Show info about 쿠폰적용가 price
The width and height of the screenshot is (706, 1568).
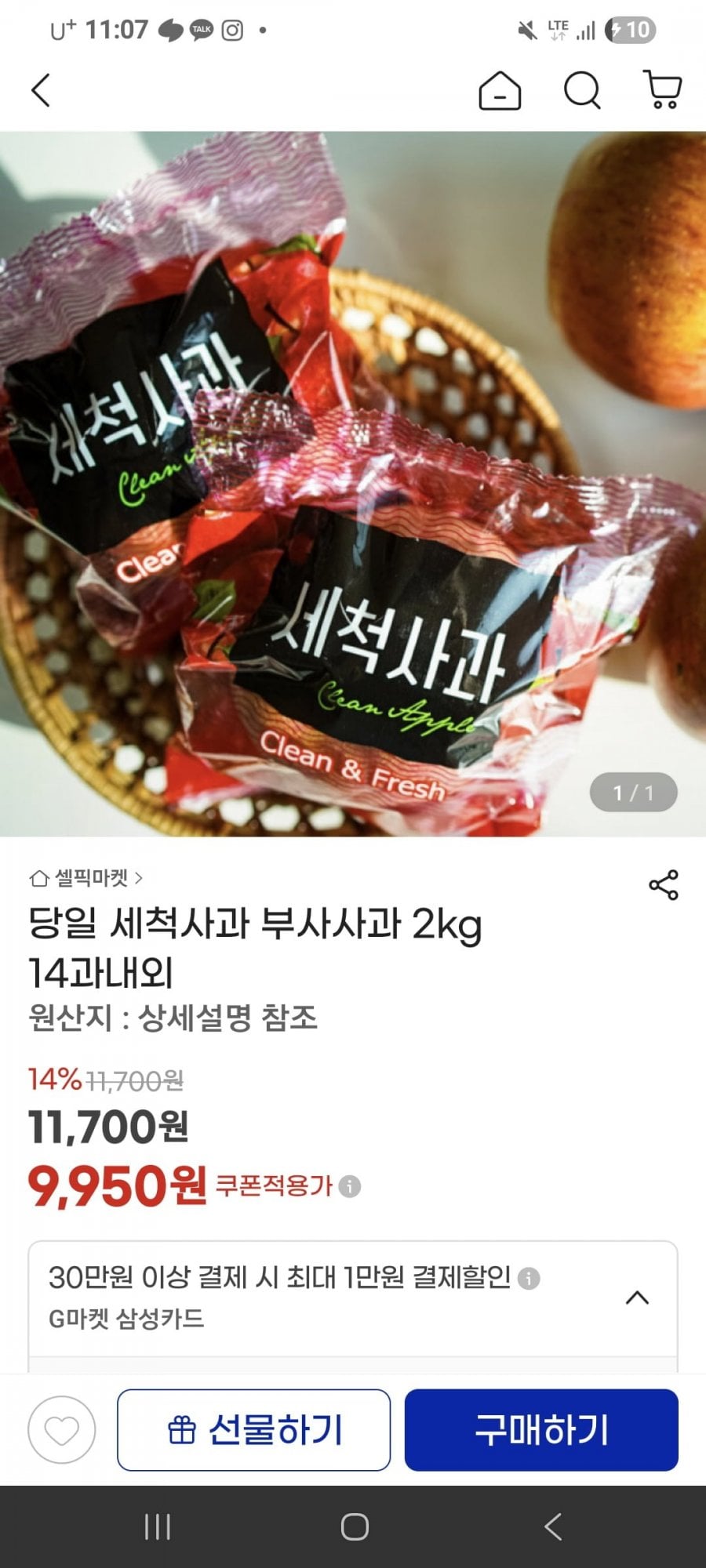pyautogui.click(x=350, y=1186)
